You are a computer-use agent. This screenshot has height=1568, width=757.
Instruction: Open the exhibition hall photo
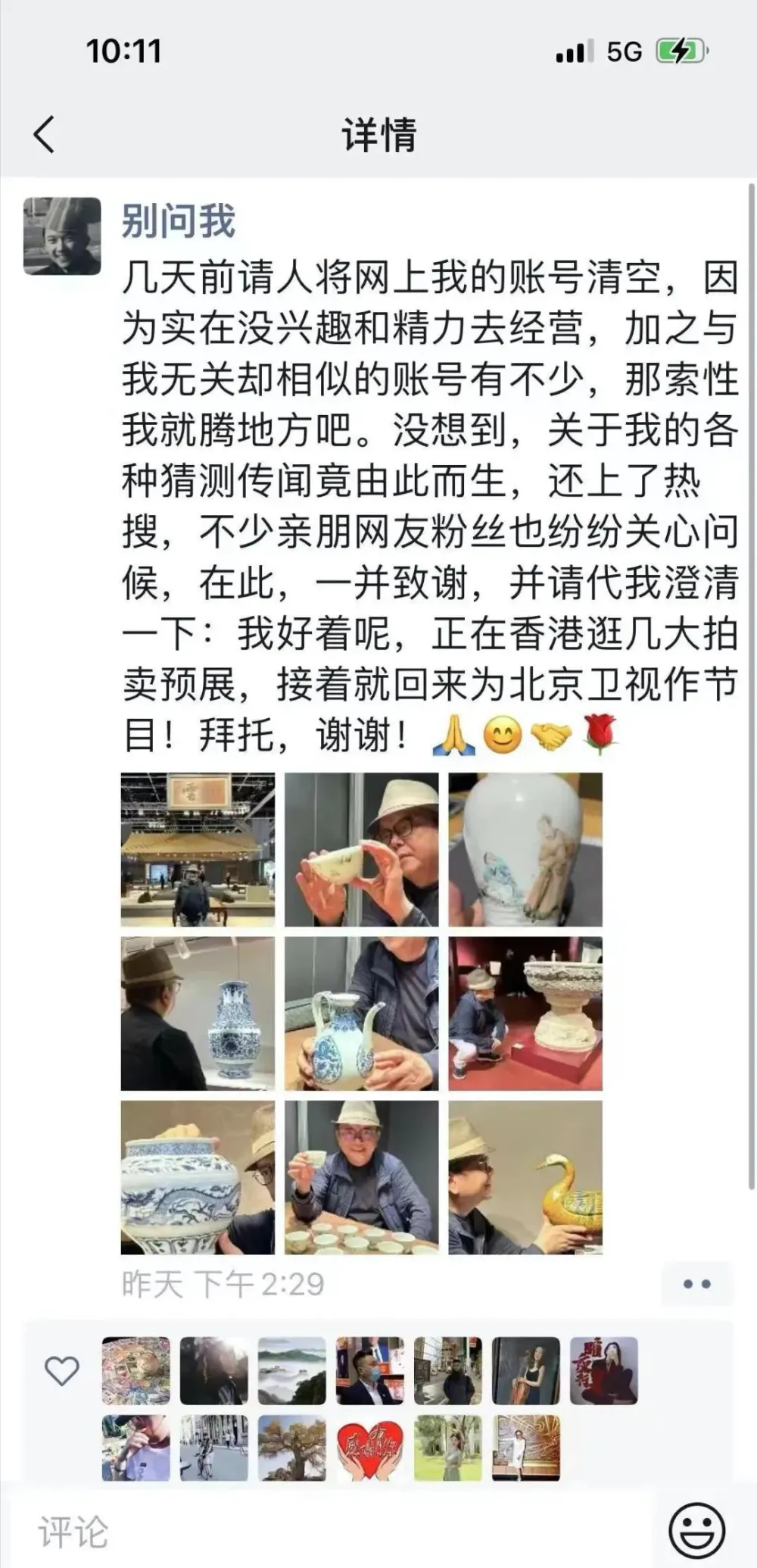(x=198, y=850)
